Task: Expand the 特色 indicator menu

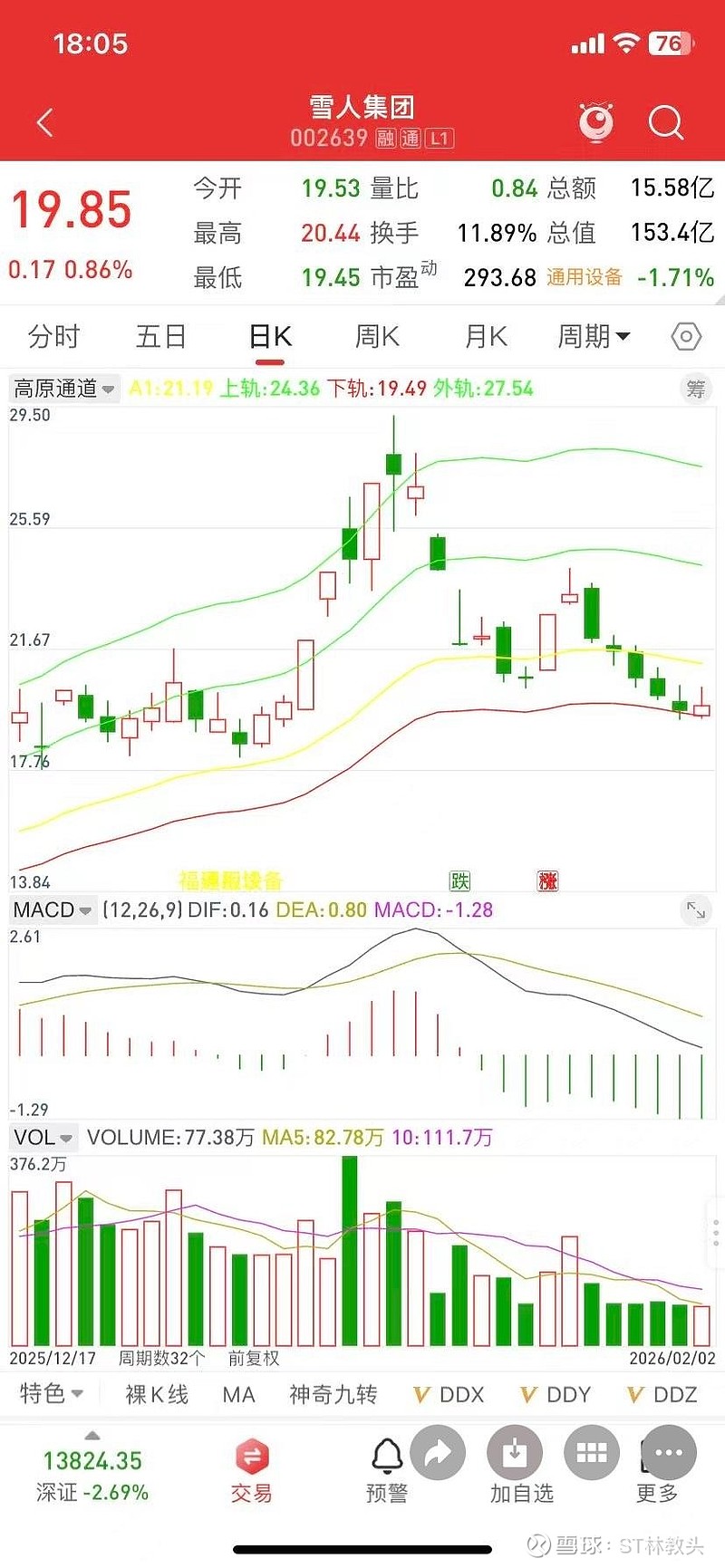Action: click(52, 1393)
